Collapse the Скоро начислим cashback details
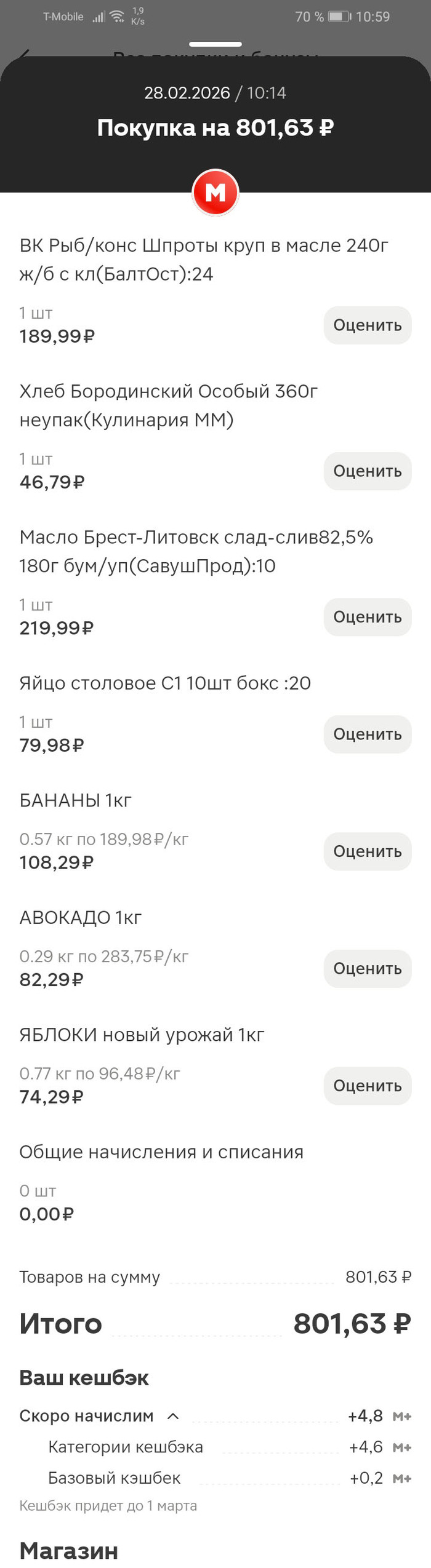The image size is (431, 1568). click(x=173, y=1416)
